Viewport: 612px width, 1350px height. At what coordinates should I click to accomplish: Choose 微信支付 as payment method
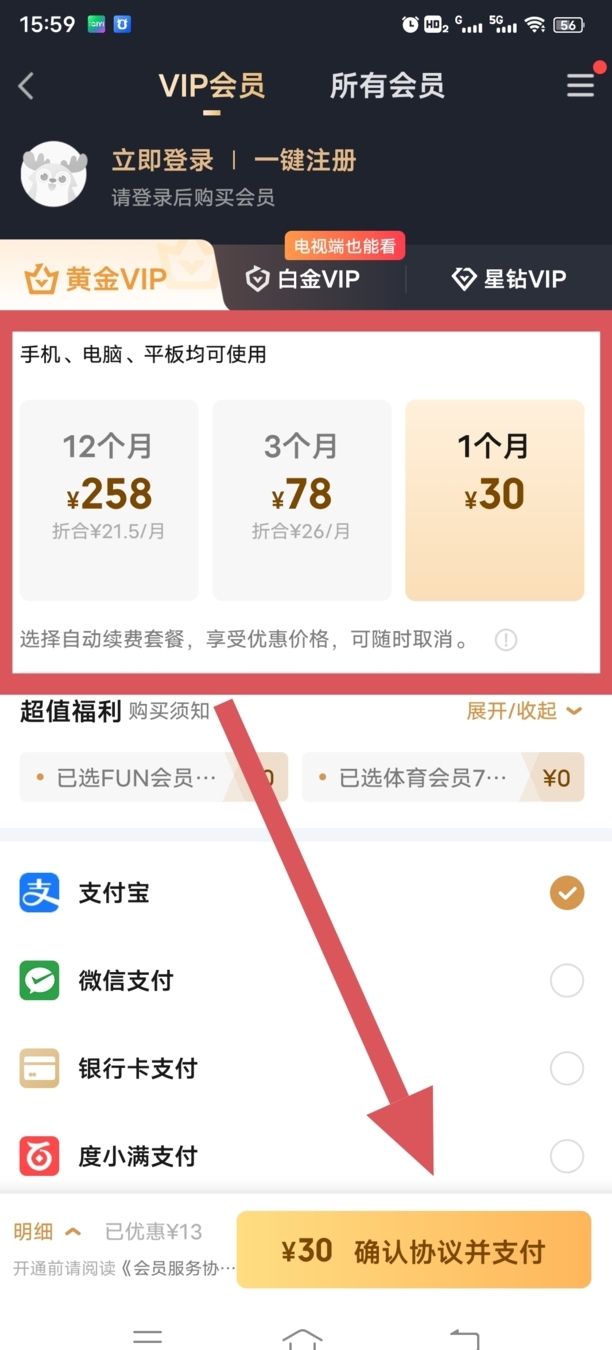[300, 981]
